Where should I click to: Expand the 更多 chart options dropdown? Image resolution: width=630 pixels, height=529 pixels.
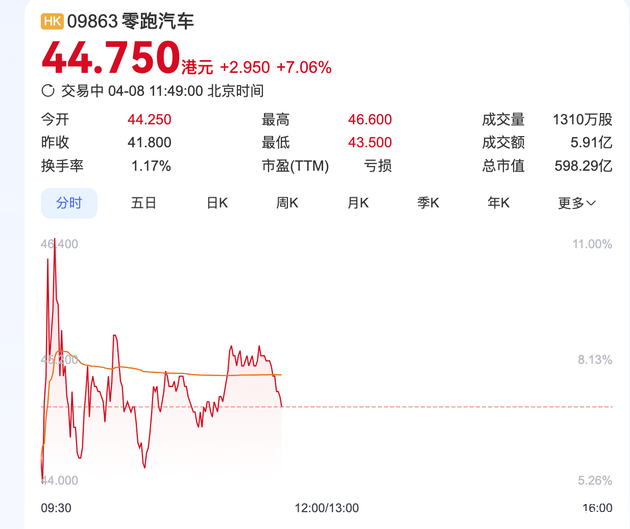(576, 203)
